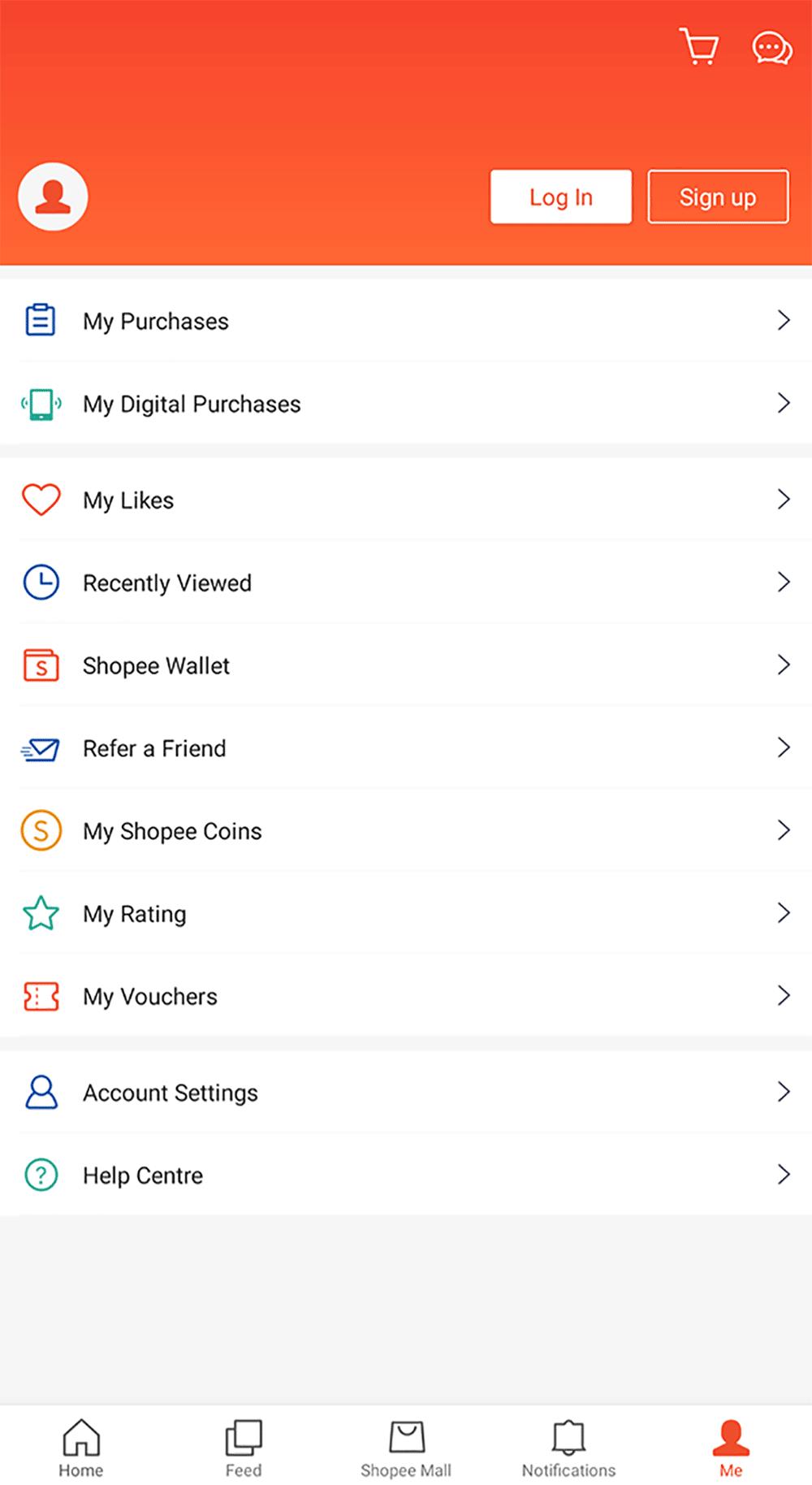Expand the Recently Viewed row chevron
Viewport: 812px width, 1485px height.
[783, 582]
